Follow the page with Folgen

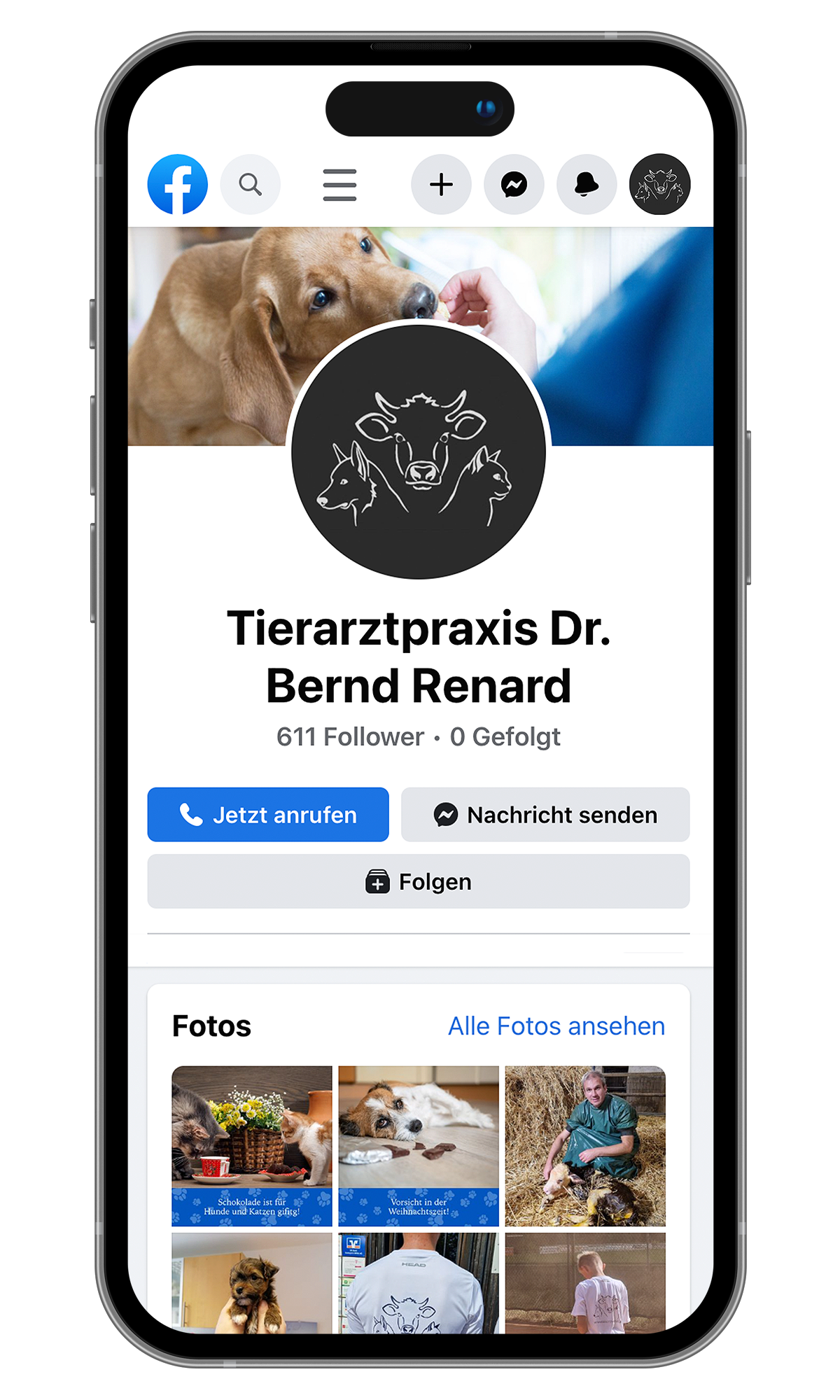pos(419,881)
